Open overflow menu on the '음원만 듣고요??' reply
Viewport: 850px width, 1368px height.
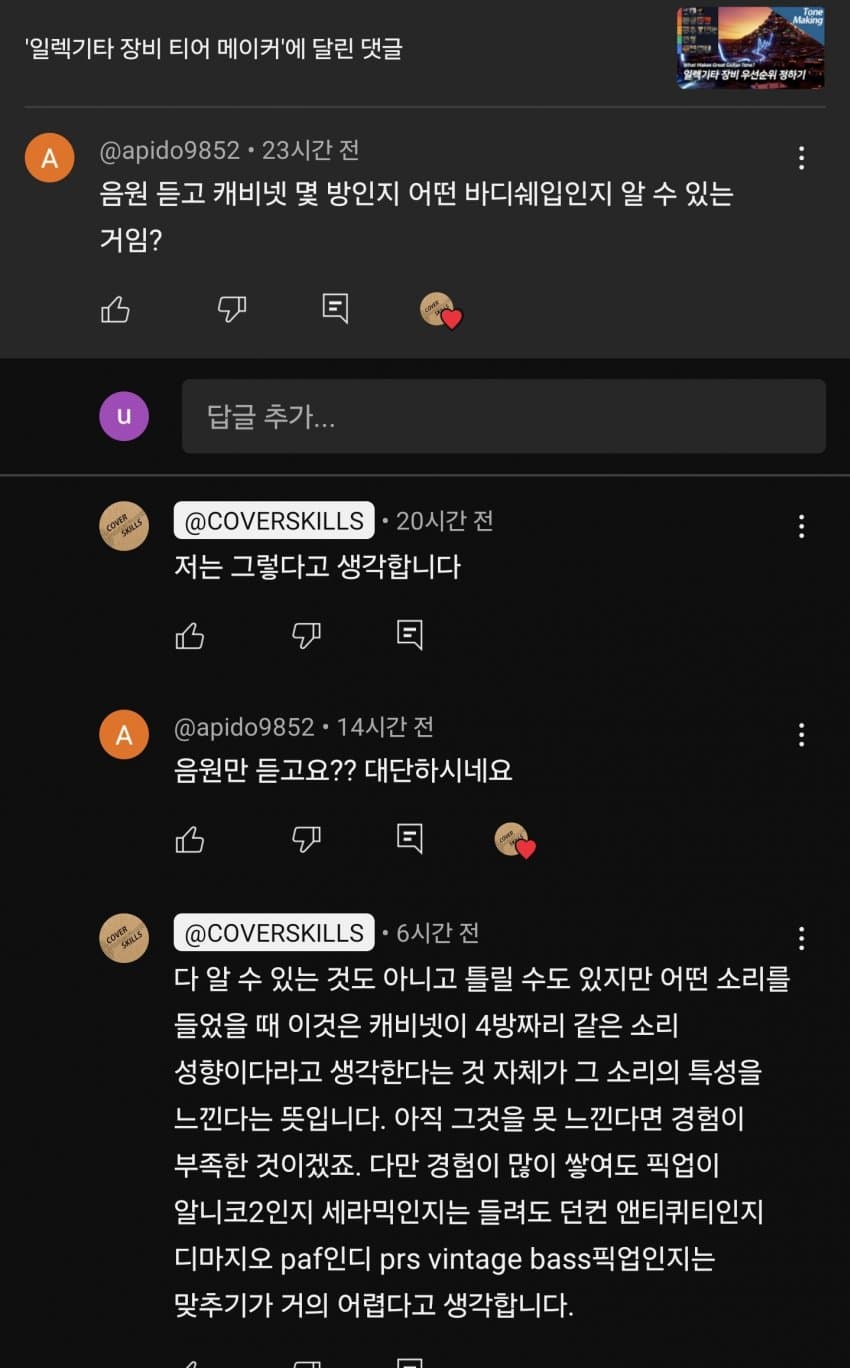point(801,735)
